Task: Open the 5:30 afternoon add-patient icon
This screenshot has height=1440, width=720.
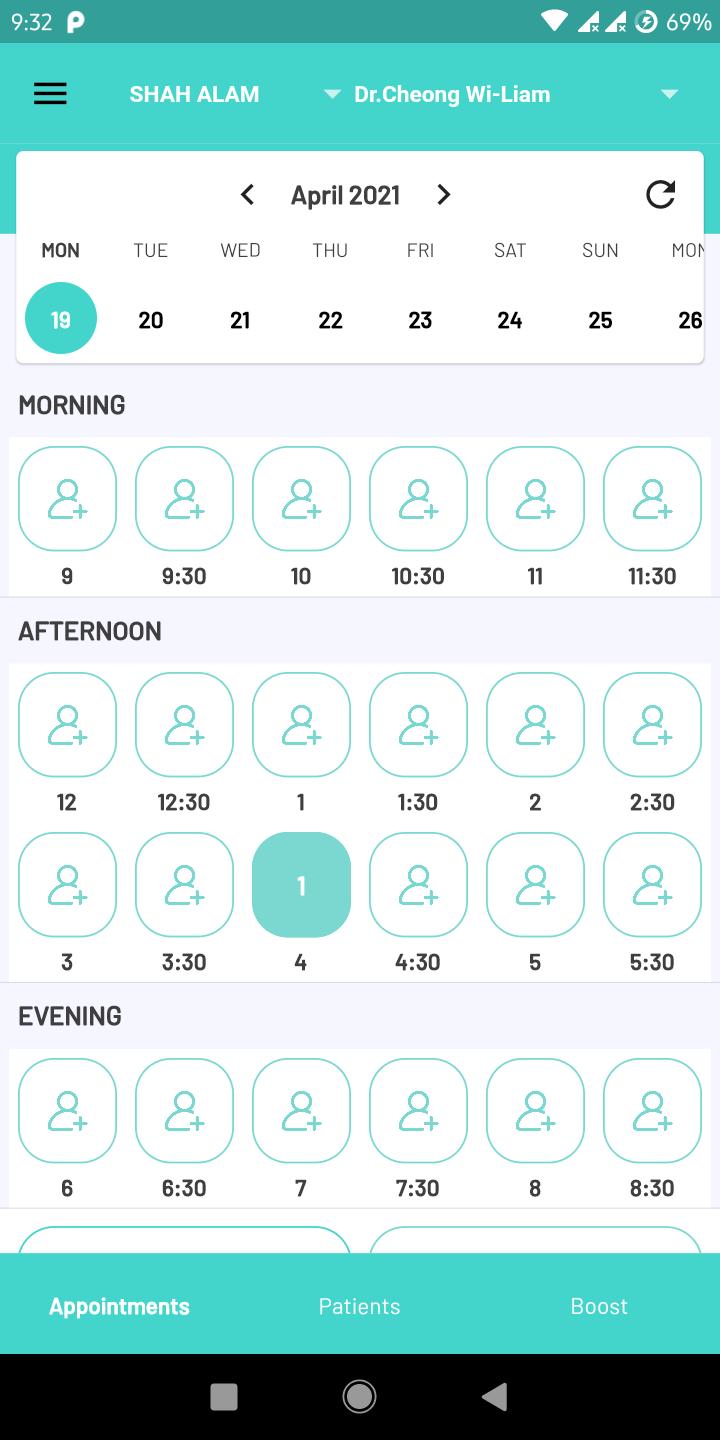Action: click(x=652, y=884)
